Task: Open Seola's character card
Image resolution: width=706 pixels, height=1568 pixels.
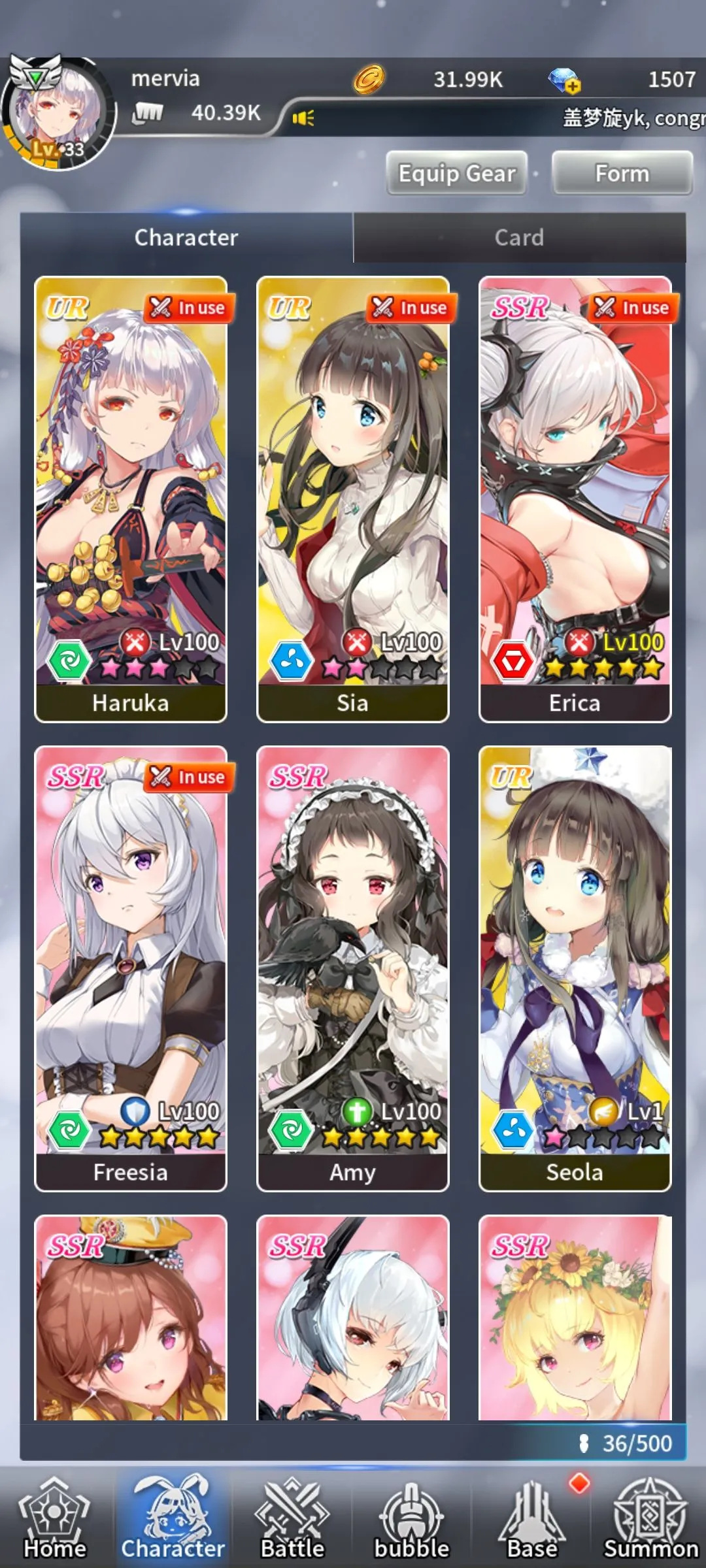Action: click(x=575, y=968)
